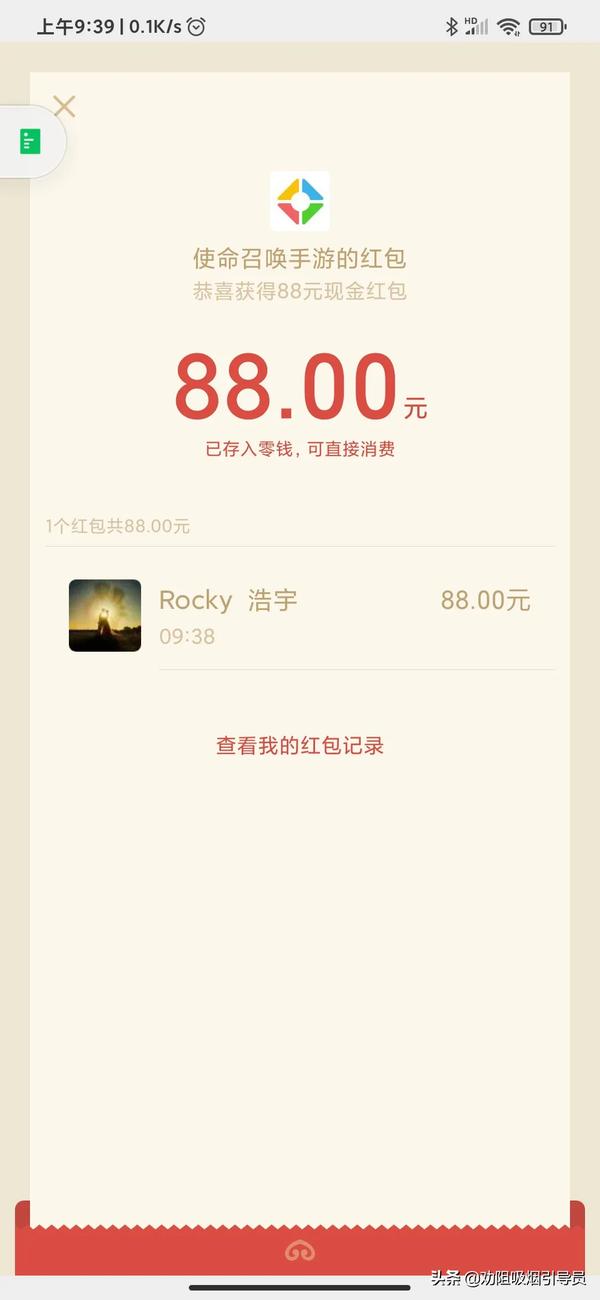Open the floating green document bubble
Screen dimensions: 600x1300
pyautogui.click(x=31, y=141)
